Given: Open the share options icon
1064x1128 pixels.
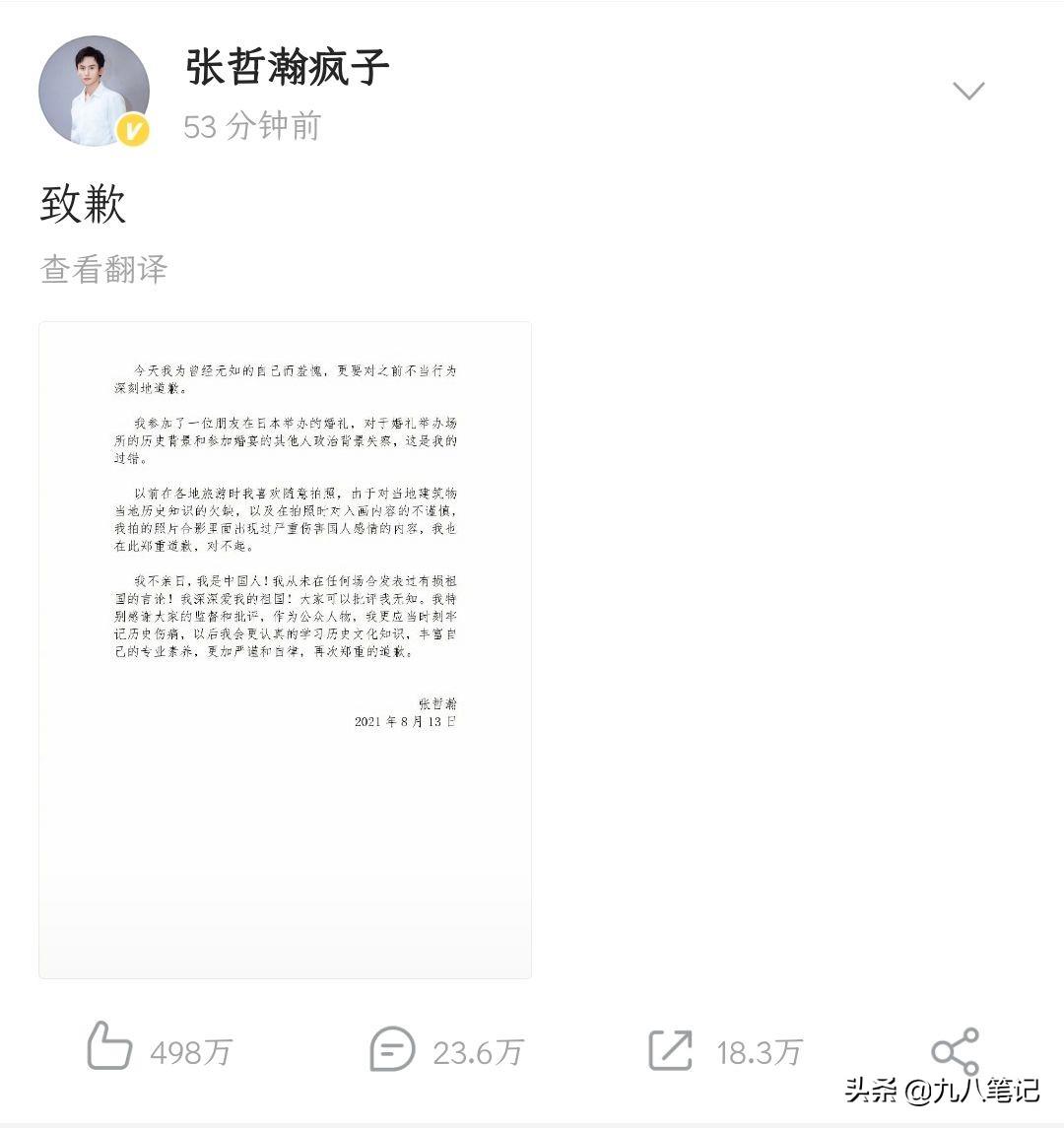Looking at the screenshot, I should pyautogui.click(x=955, y=1051).
